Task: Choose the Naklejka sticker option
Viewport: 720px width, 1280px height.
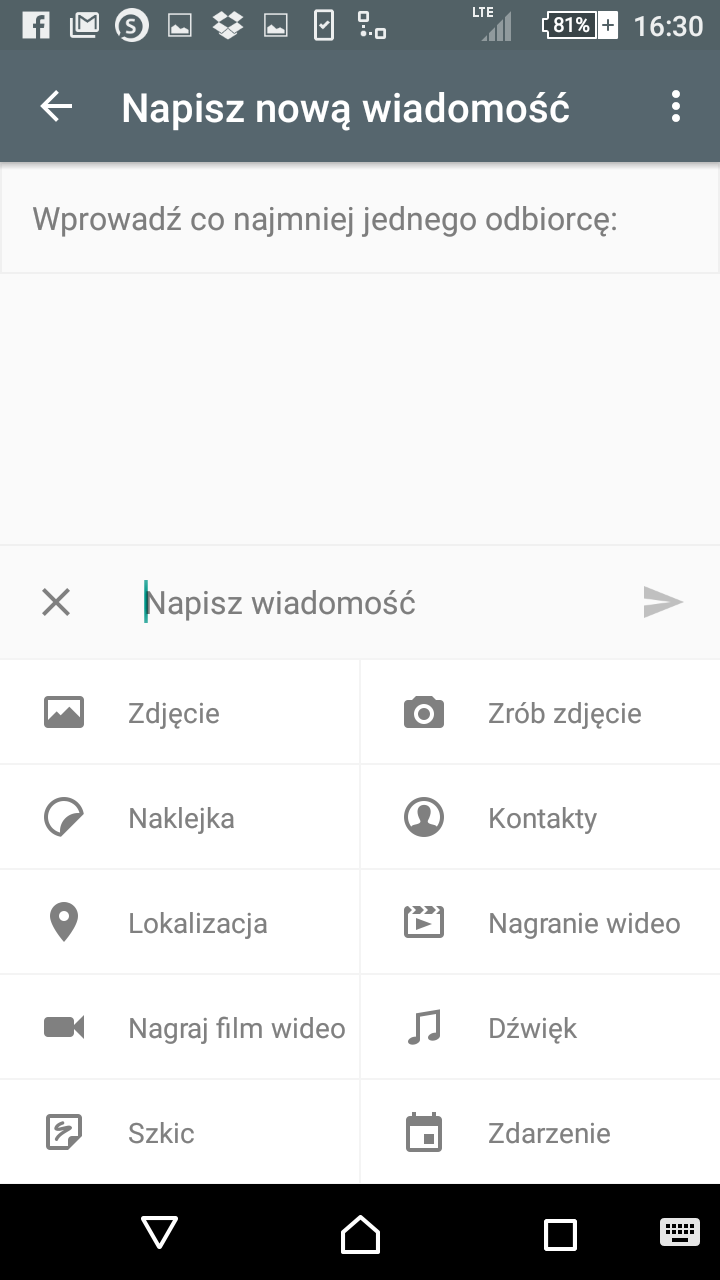Action: 180,818
